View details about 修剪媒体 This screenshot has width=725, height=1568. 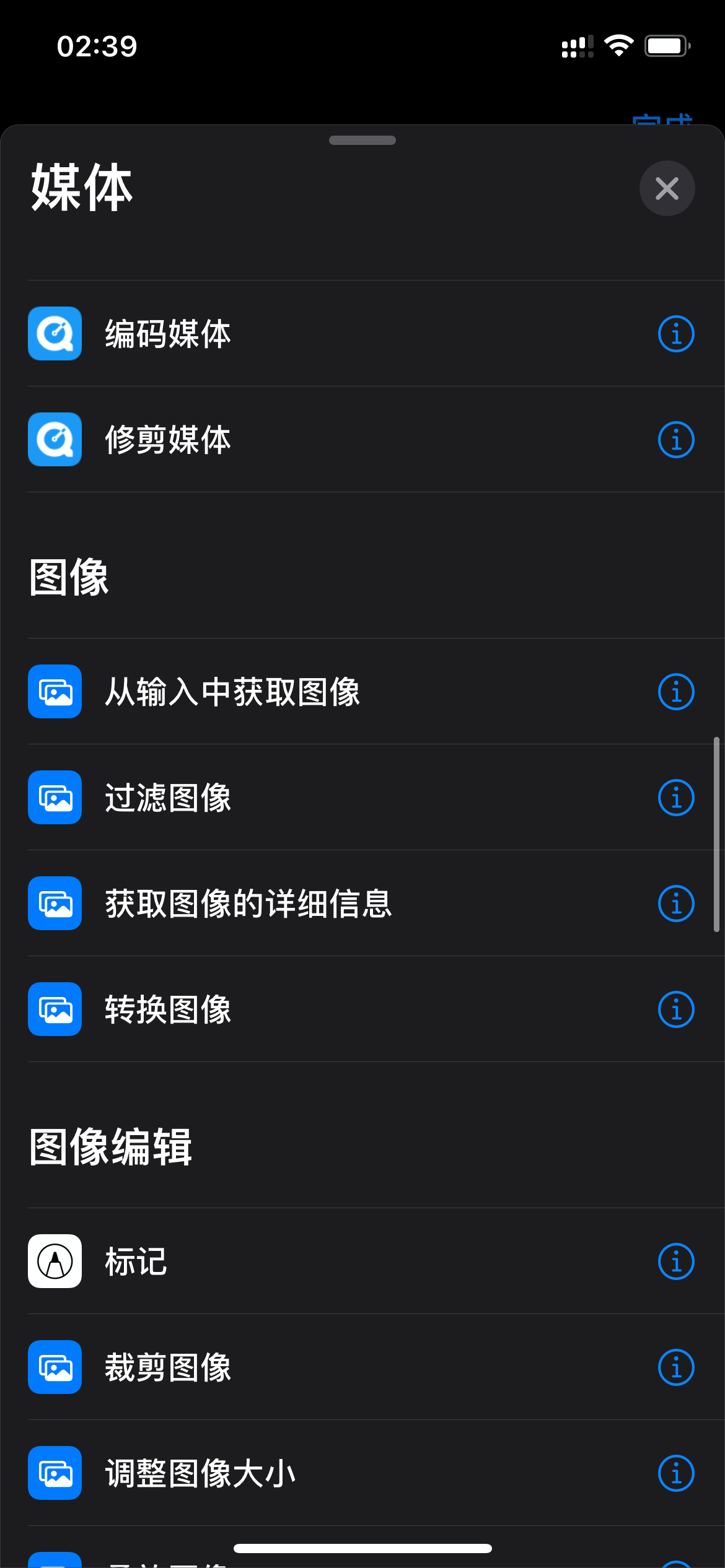(676, 440)
